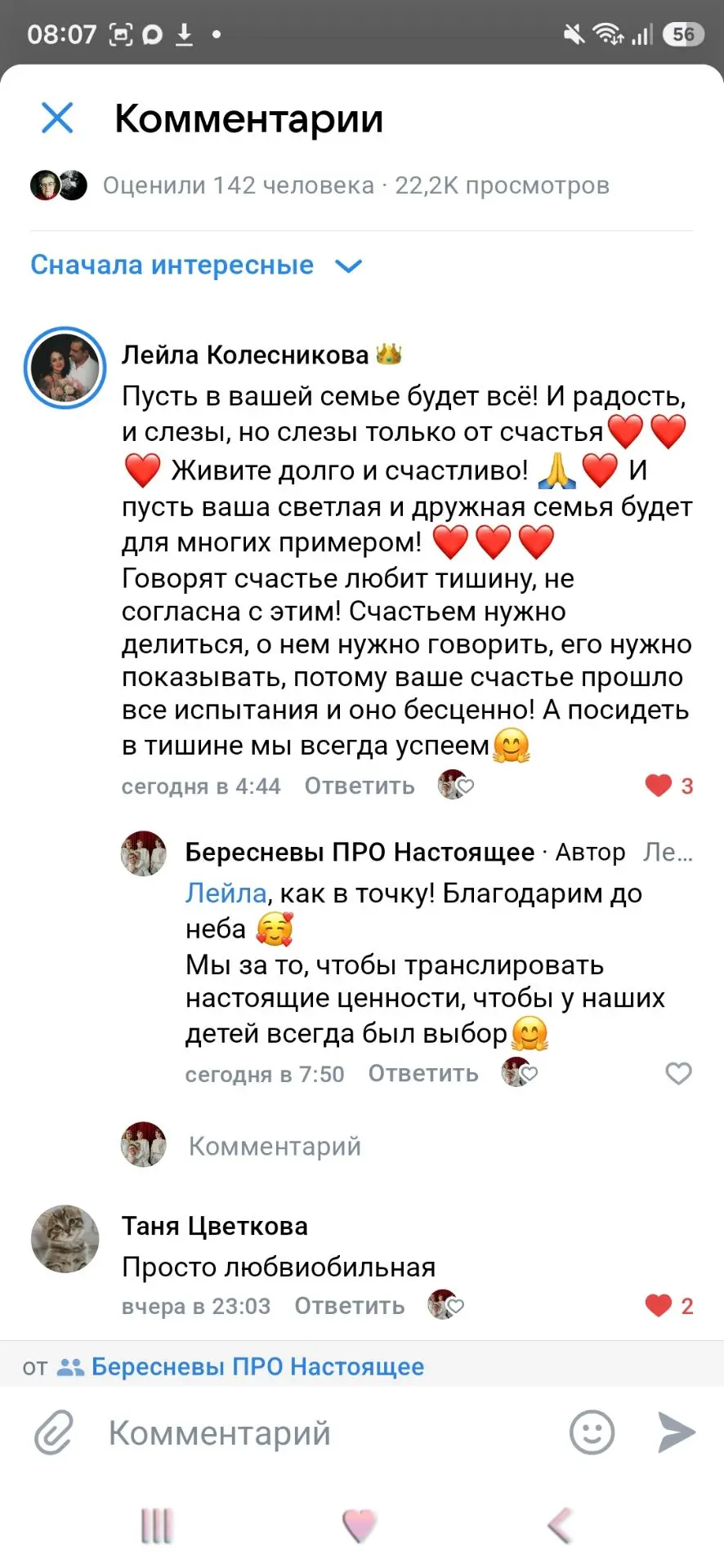Expand the "Сначала интересные" sort dropdown
The height and width of the screenshot is (1568, 724).
point(196,265)
